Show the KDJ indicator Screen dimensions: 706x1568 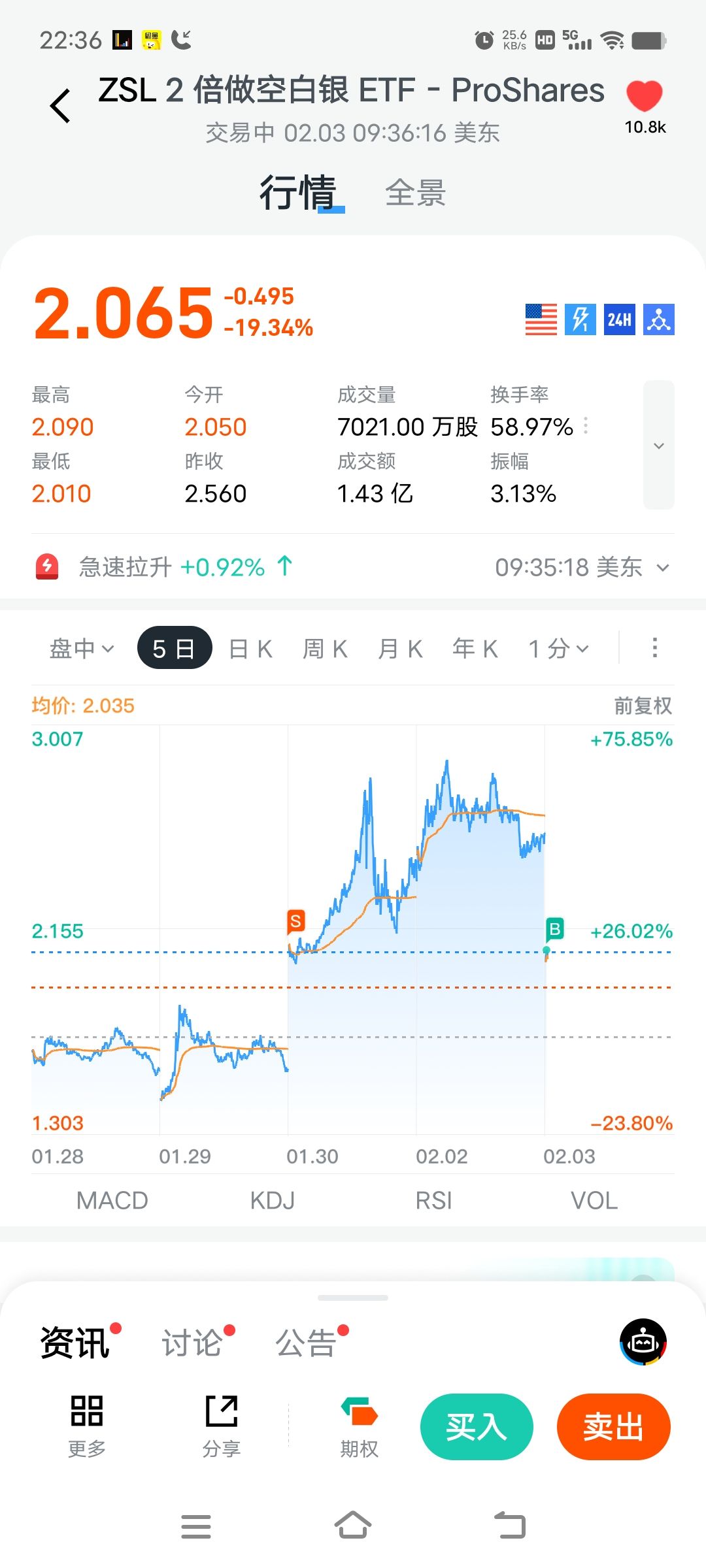(x=273, y=1201)
